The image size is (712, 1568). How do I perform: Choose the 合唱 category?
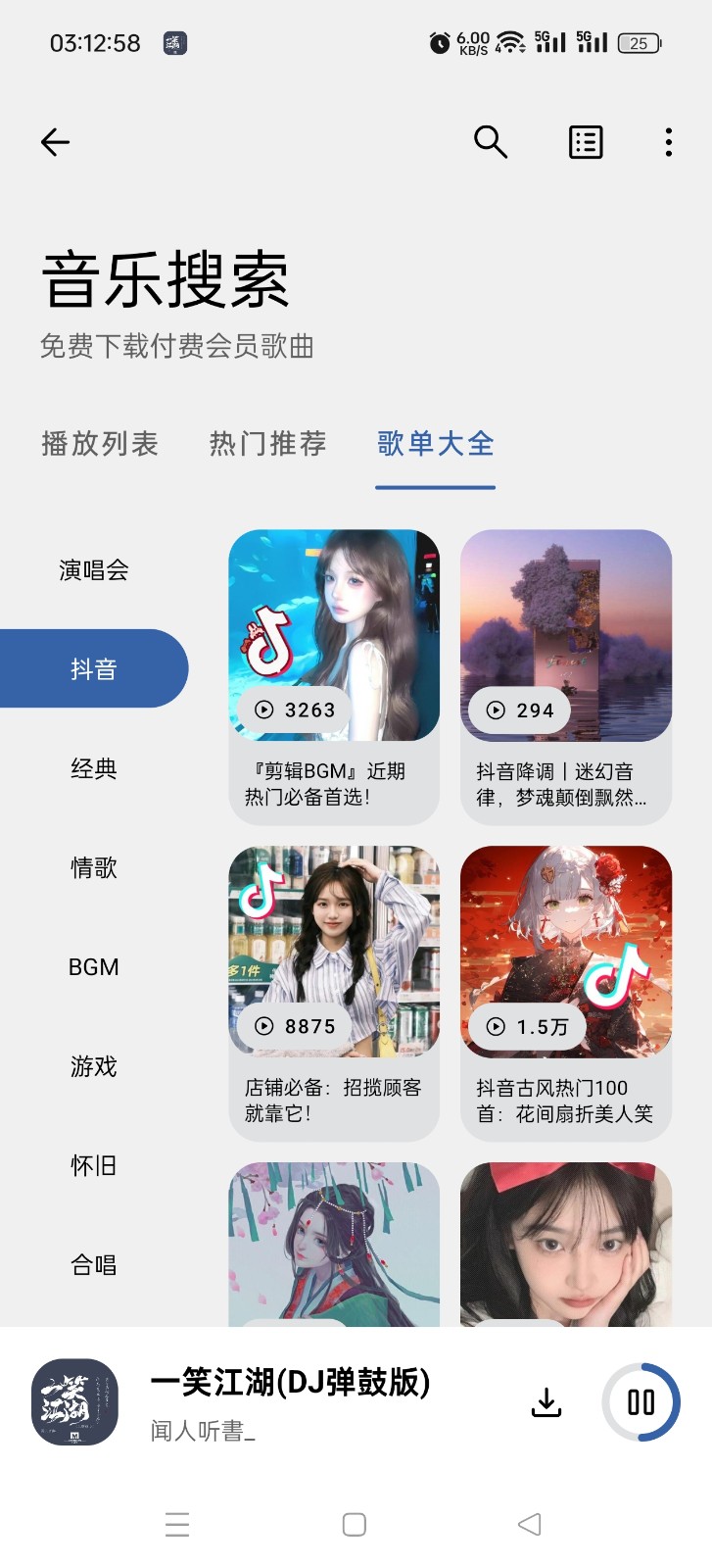click(x=94, y=1265)
